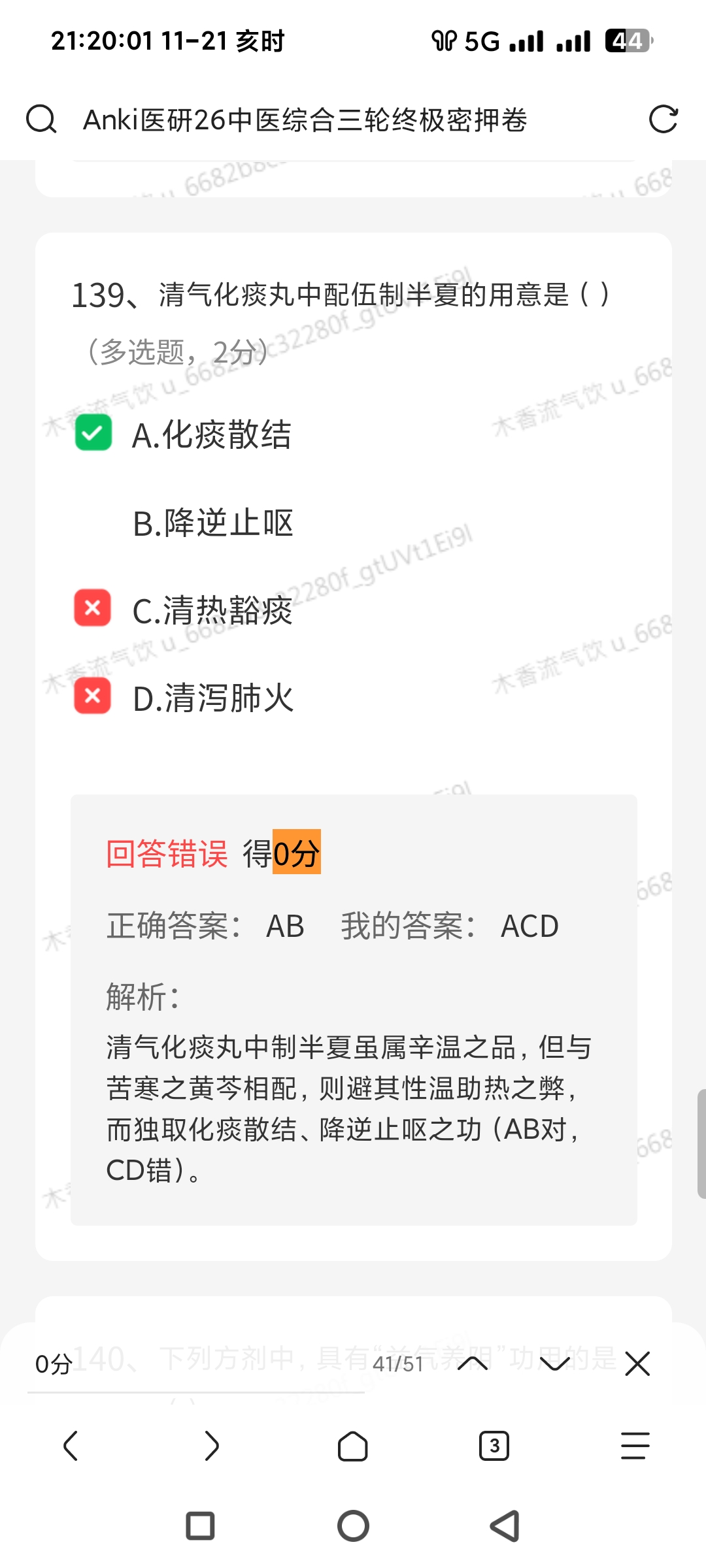Go forward in browser history
Image resolution: width=706 pixels, height=1568 pixels.
point(212,1445)
